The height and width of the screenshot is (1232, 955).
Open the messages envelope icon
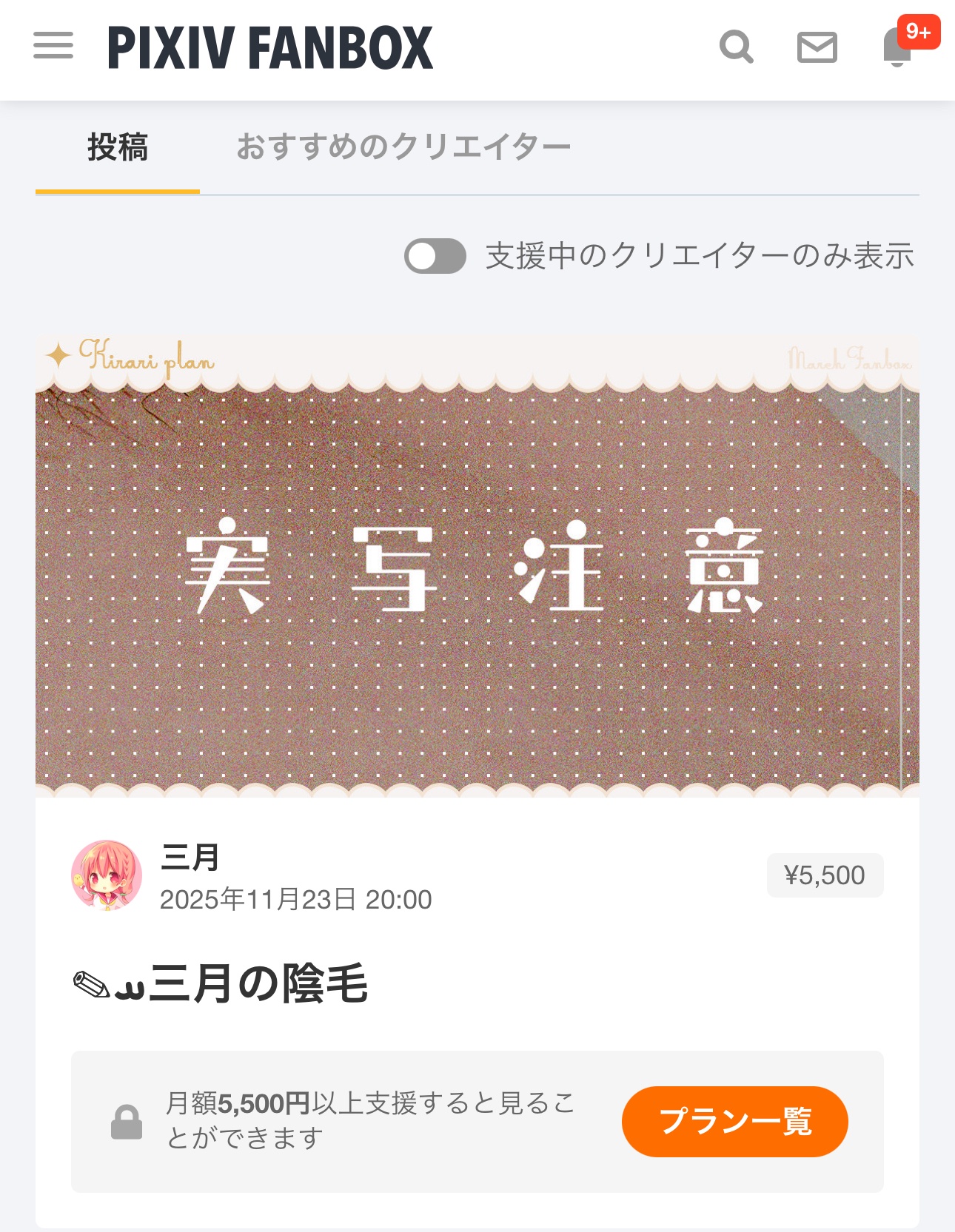point(817,47)
